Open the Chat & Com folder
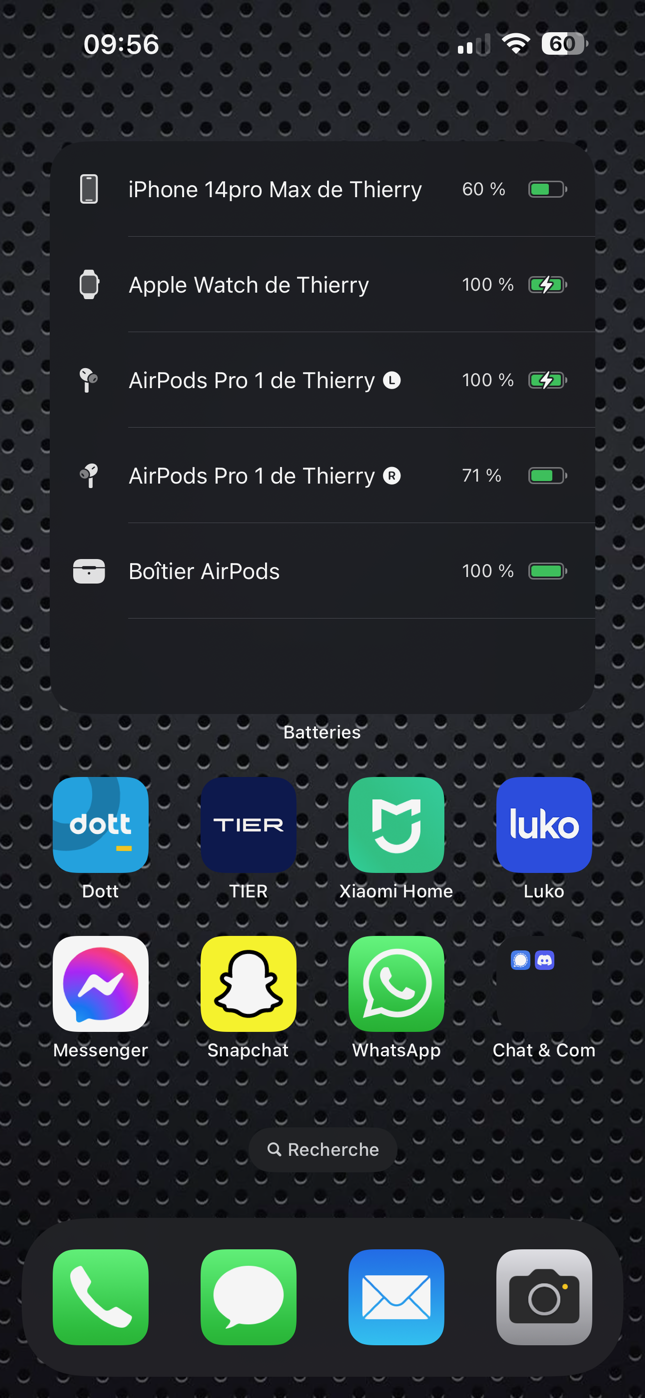645x1398 pixels. [544, 984]
